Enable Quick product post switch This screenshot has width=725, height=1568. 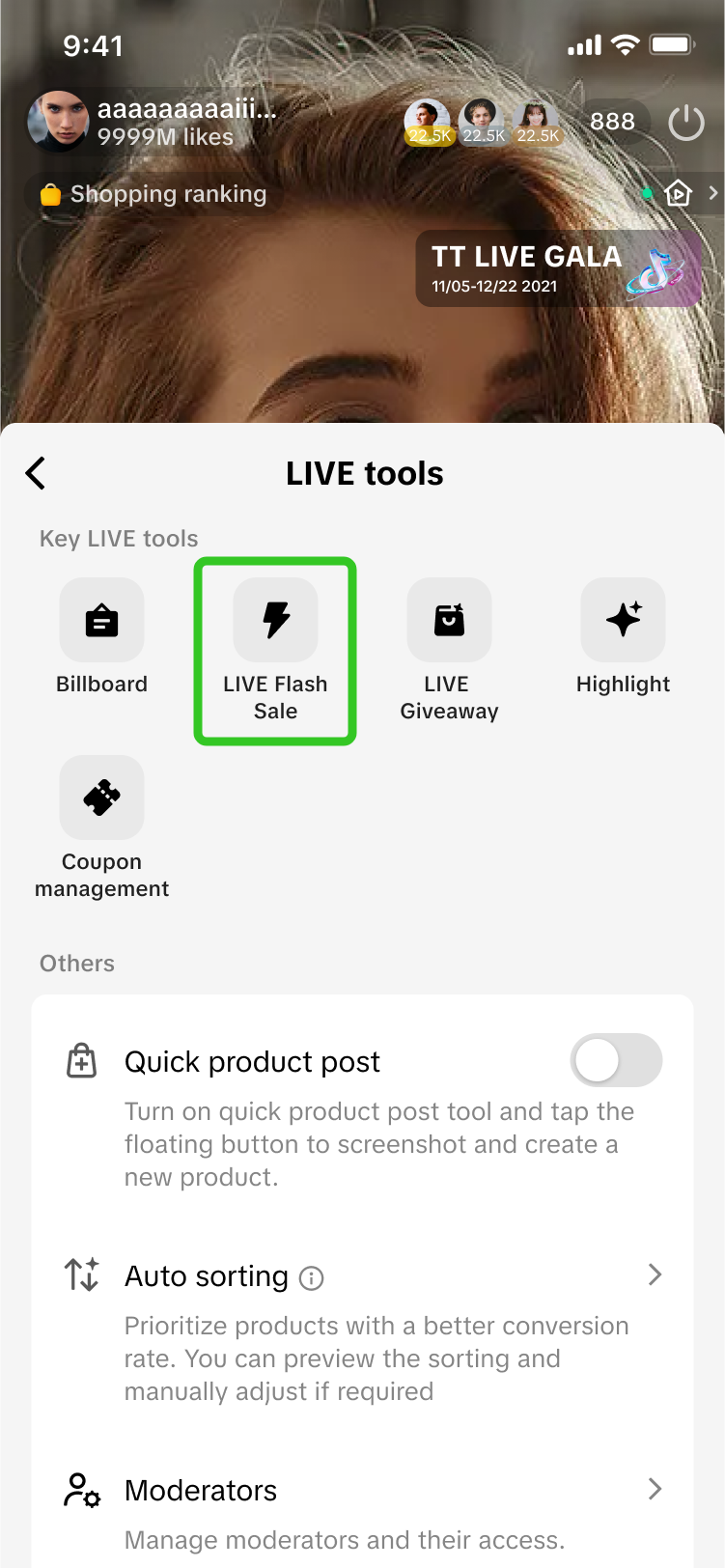pyautogui.click(x=615, y=1061)
